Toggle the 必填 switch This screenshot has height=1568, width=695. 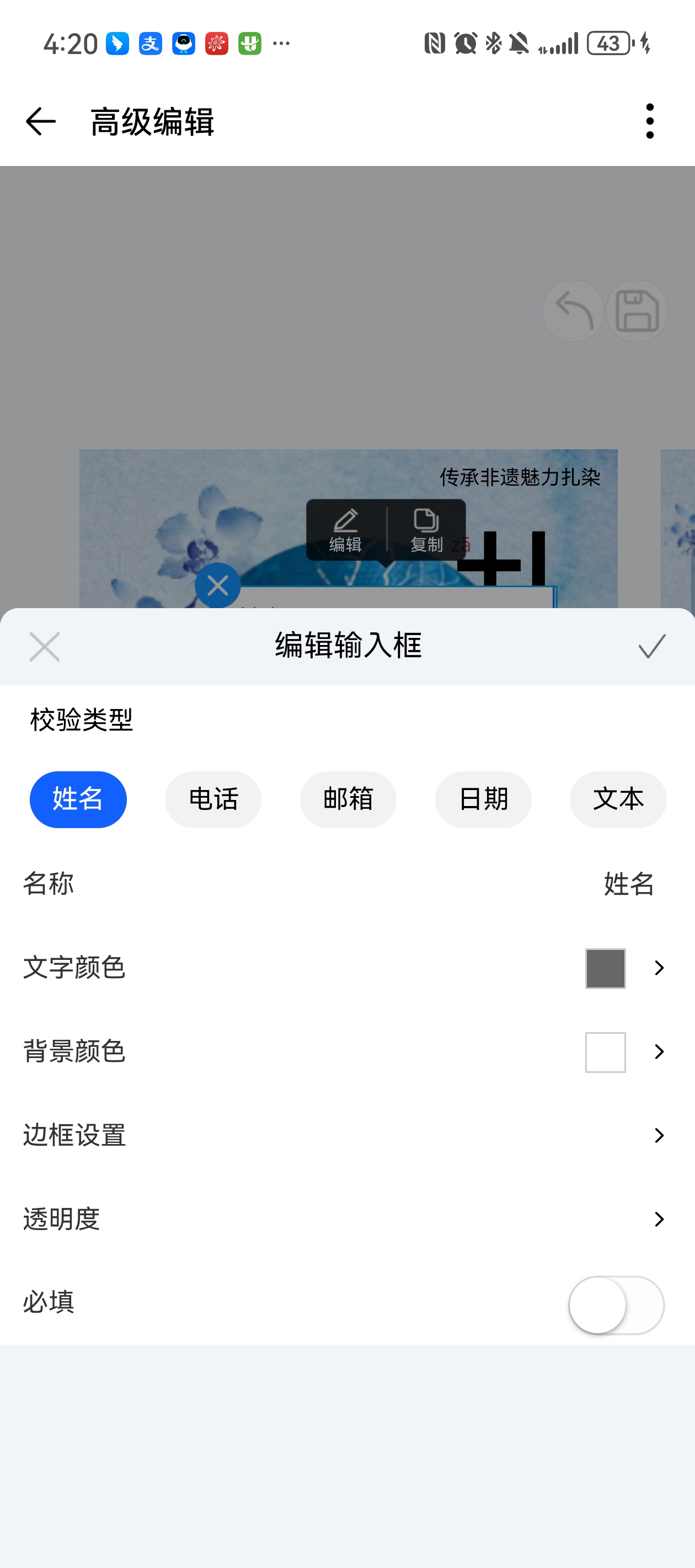click(616, 1305)
